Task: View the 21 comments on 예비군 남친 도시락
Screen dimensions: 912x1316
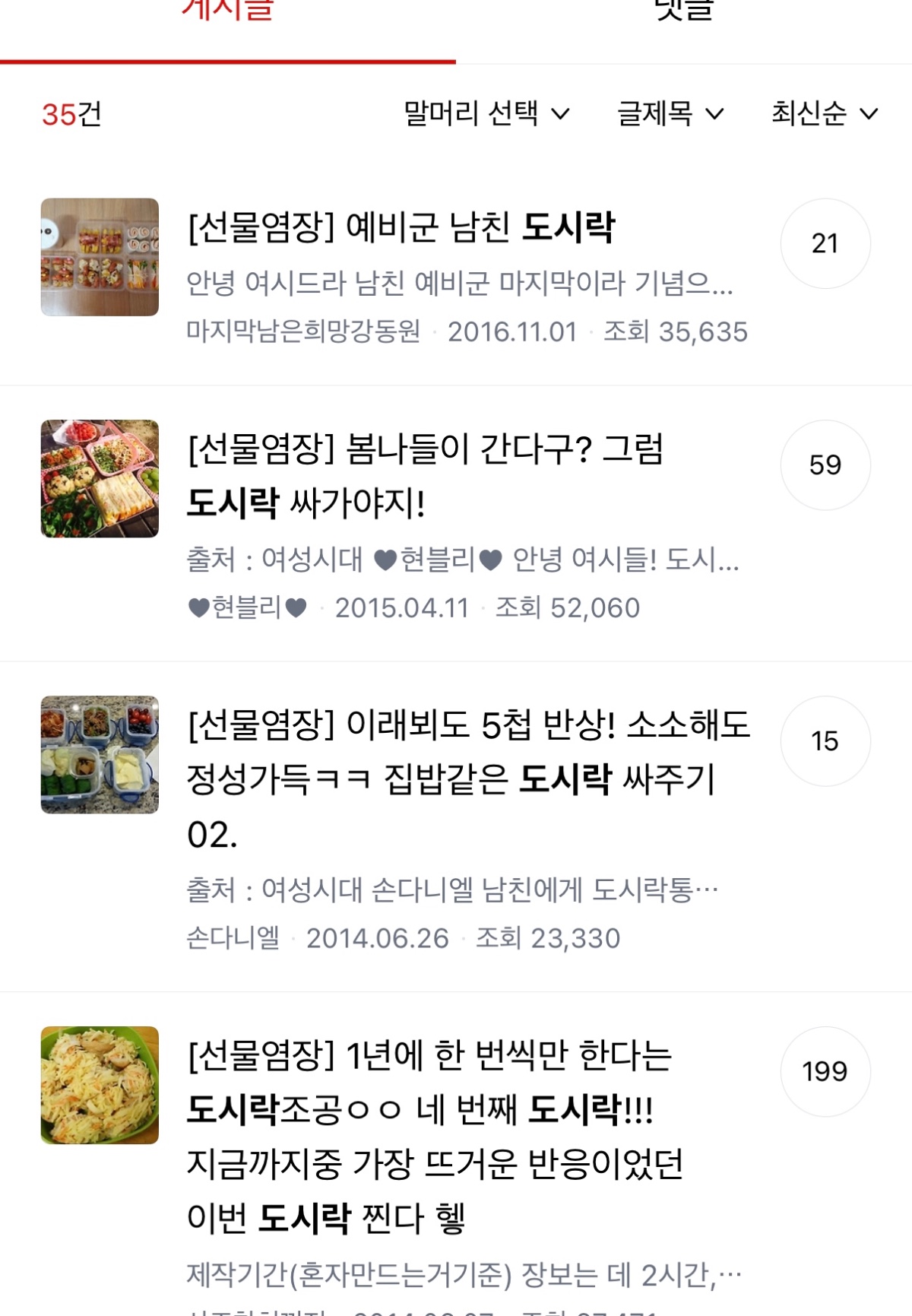Action: 825,243
